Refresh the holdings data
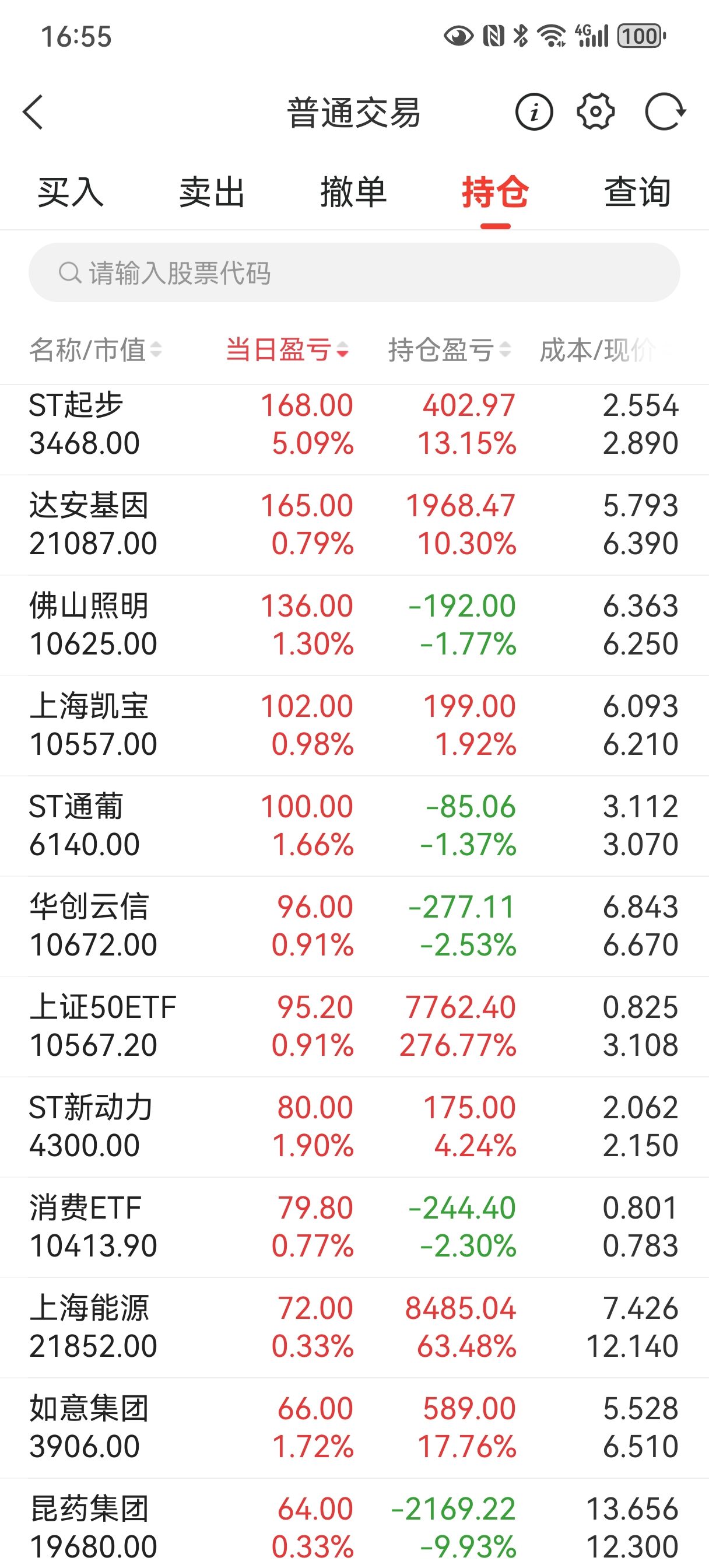 665,112
